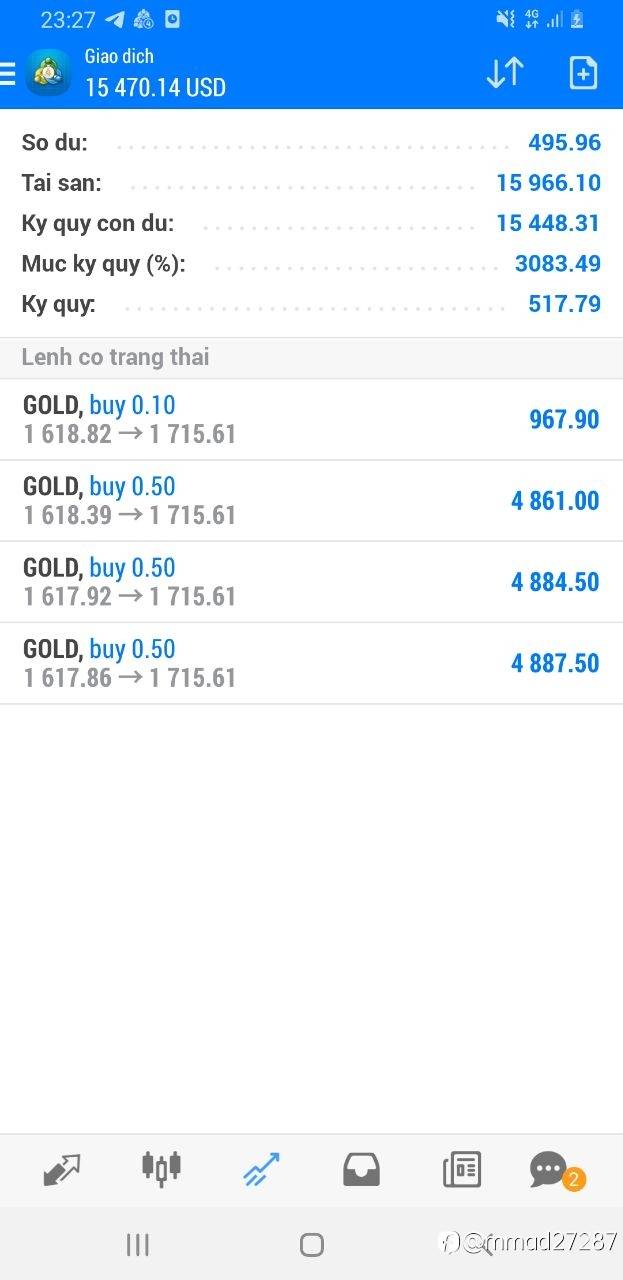Select the Trade tab
Image resolution: width=623 pixels, height=1280 pixels.
point(261,1169)
